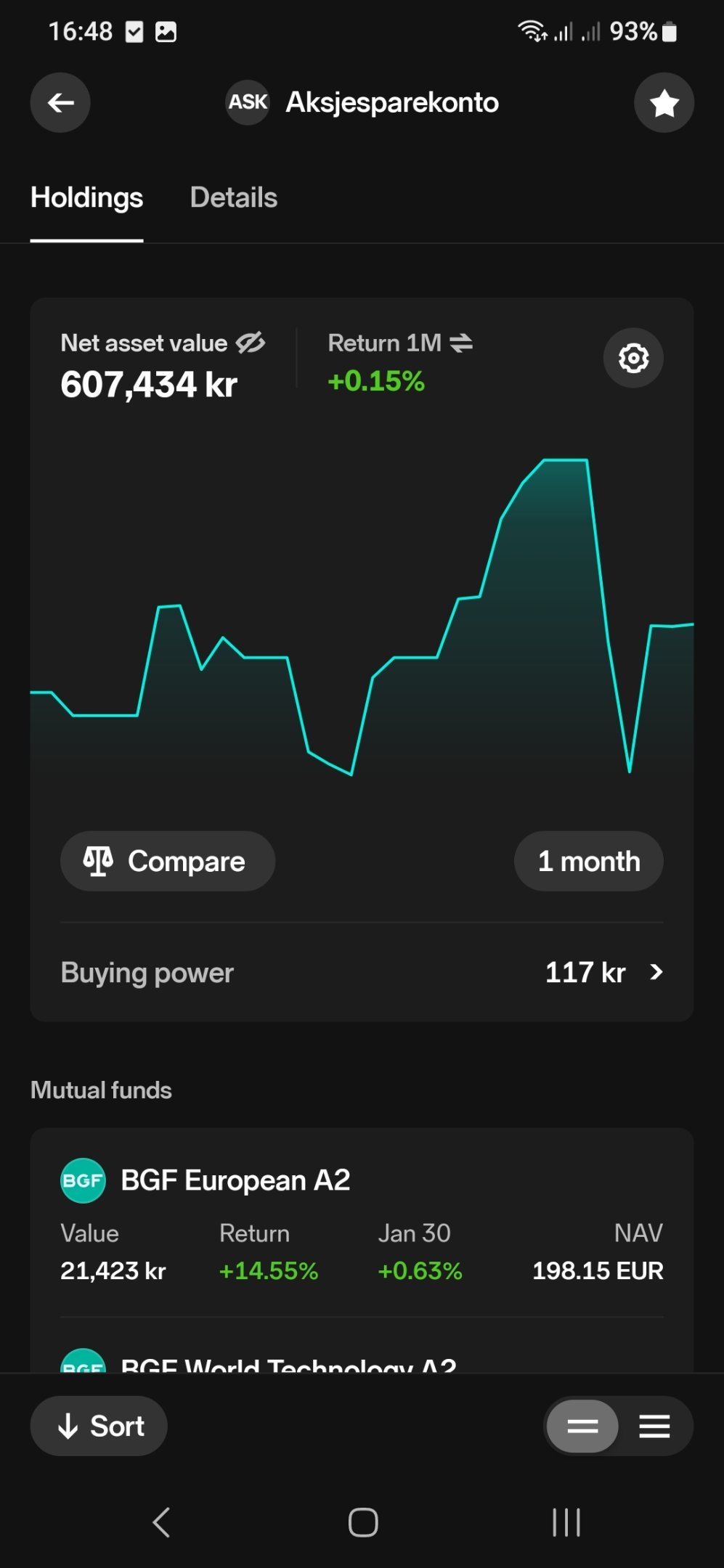Image resolution: width=724 pixels, height=1568 pixels.
Task: Mark Aksjesparekonto as a favorite with the star
Action: point(664,102)
